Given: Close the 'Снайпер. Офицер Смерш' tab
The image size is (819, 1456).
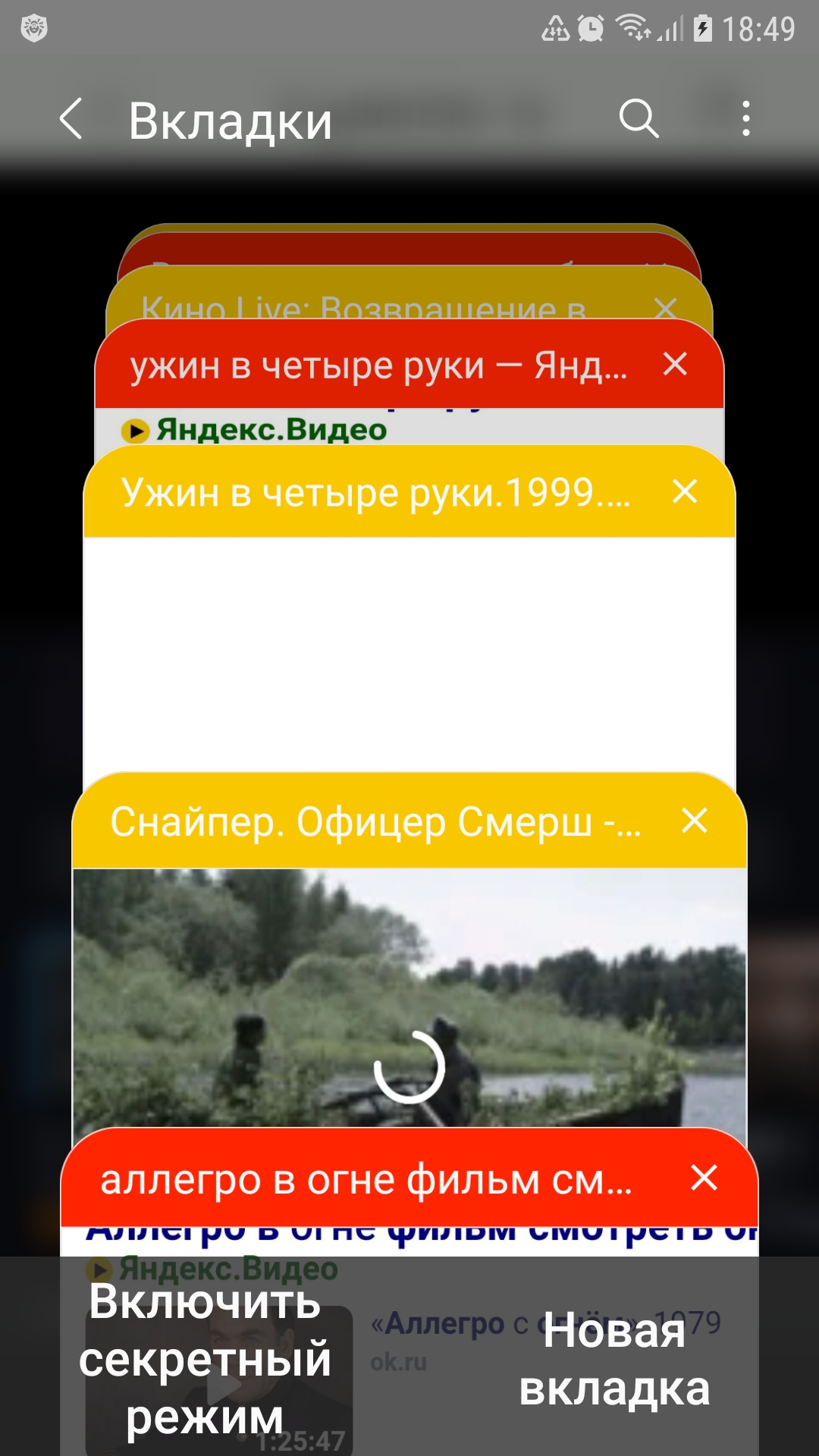Looking at the screenshot, I should pyautogui.click(x=695, y=821).
